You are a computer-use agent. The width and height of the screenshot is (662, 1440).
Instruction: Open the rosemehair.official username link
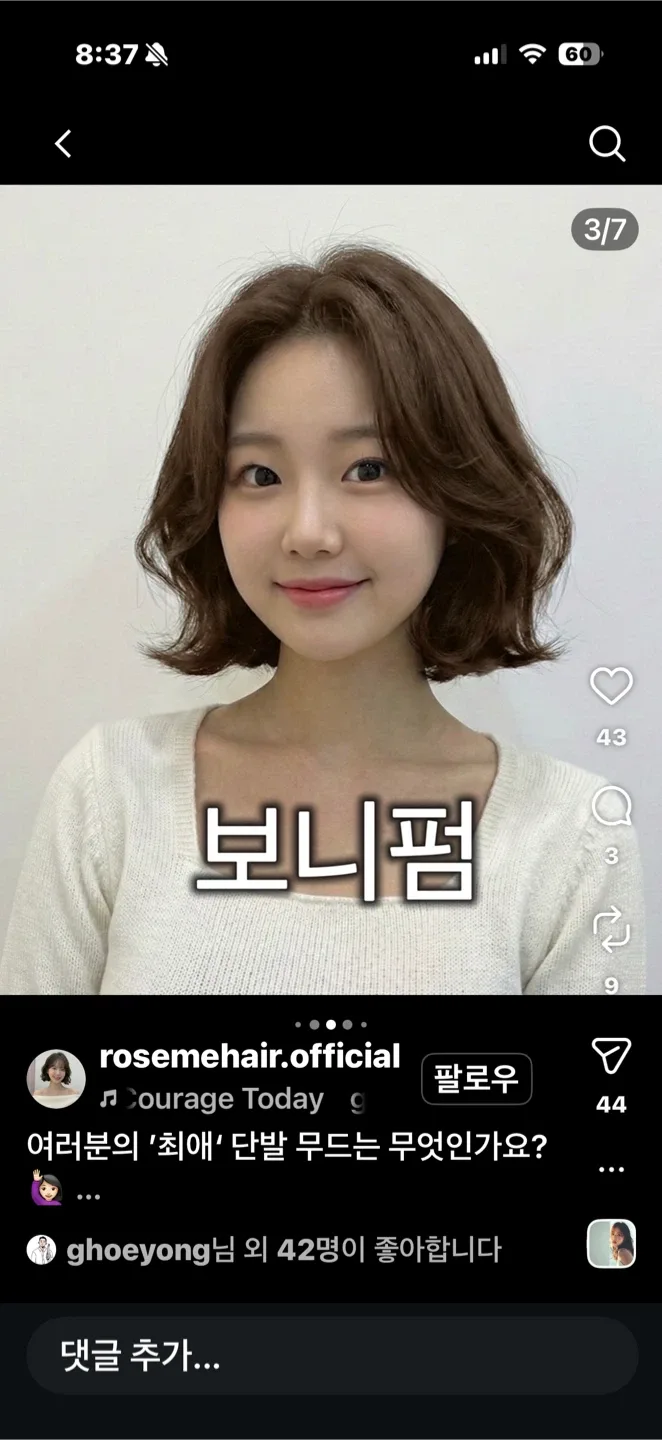[x=250, y=1056]
